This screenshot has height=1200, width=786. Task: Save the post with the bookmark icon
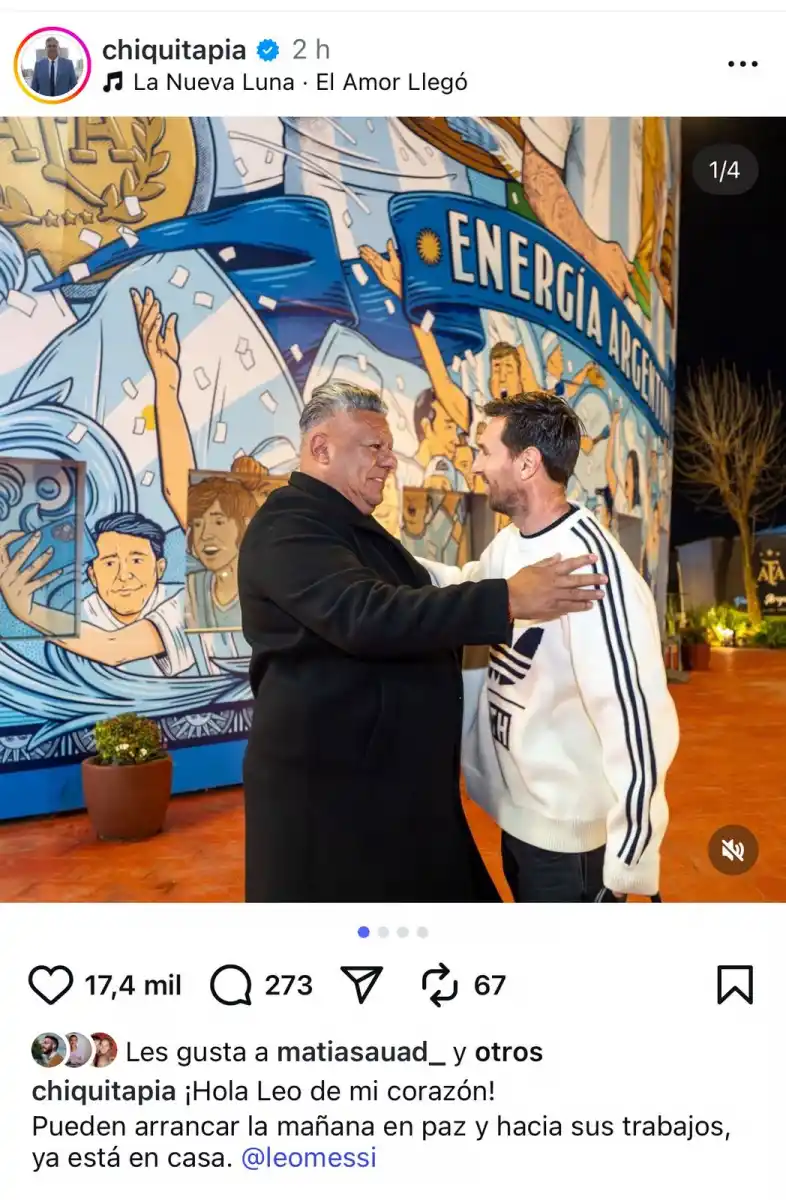click(735, 985)
